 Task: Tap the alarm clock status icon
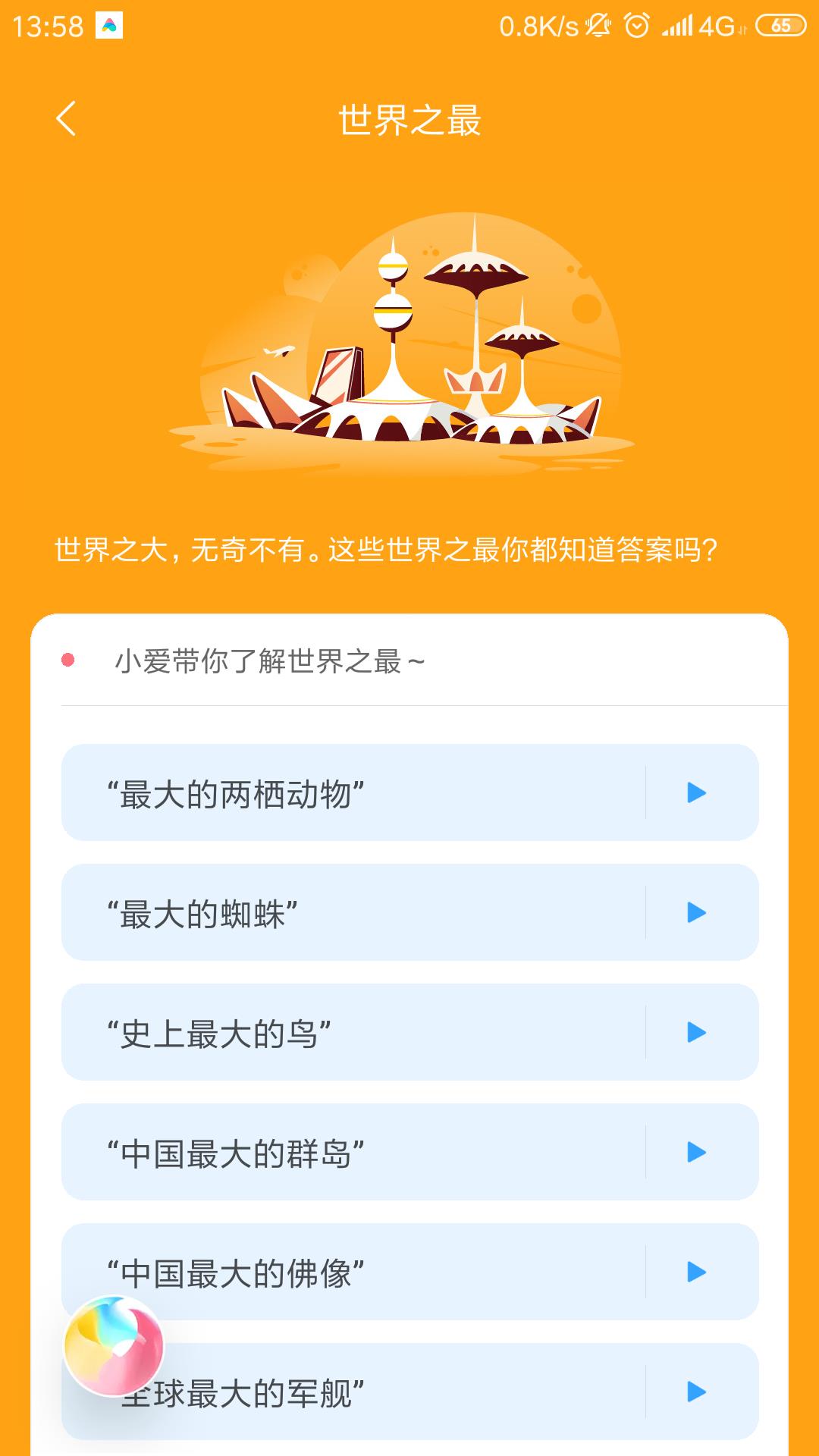[x=637, y=24]
